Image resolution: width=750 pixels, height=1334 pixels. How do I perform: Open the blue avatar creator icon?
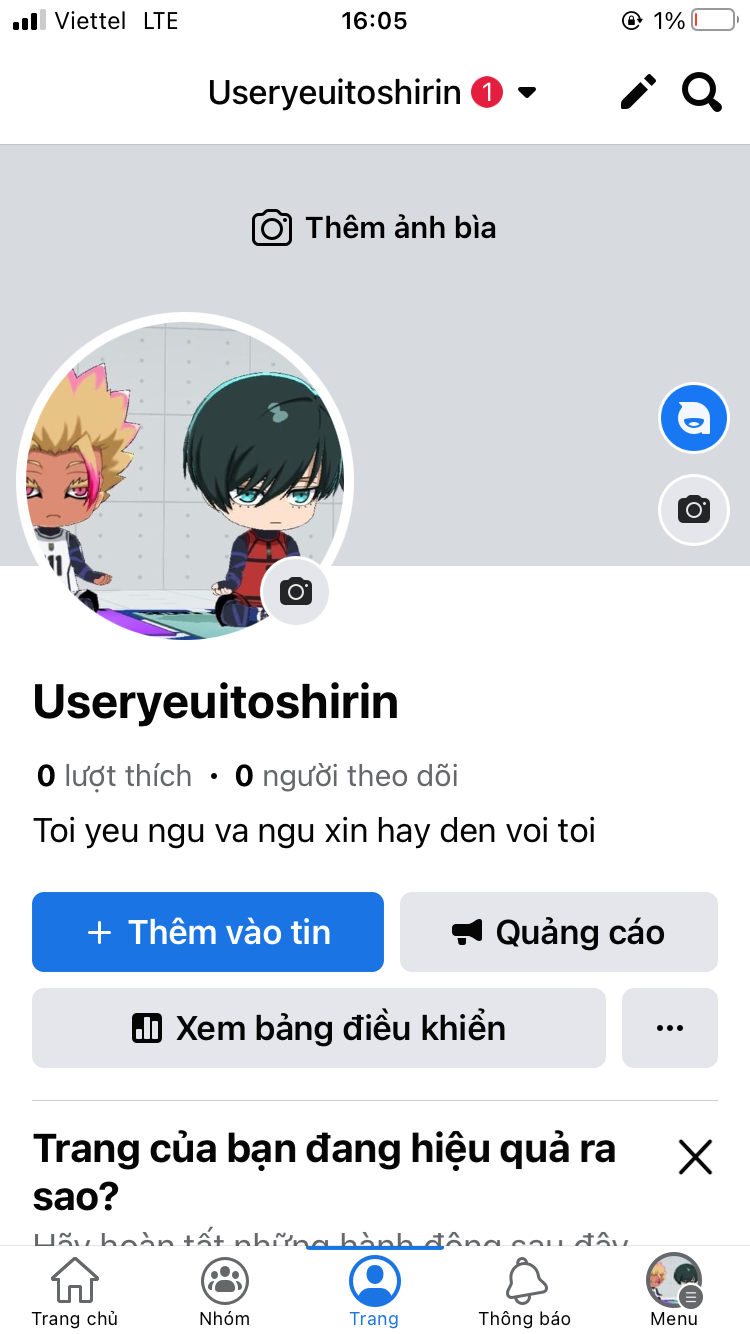pos(693,418)
